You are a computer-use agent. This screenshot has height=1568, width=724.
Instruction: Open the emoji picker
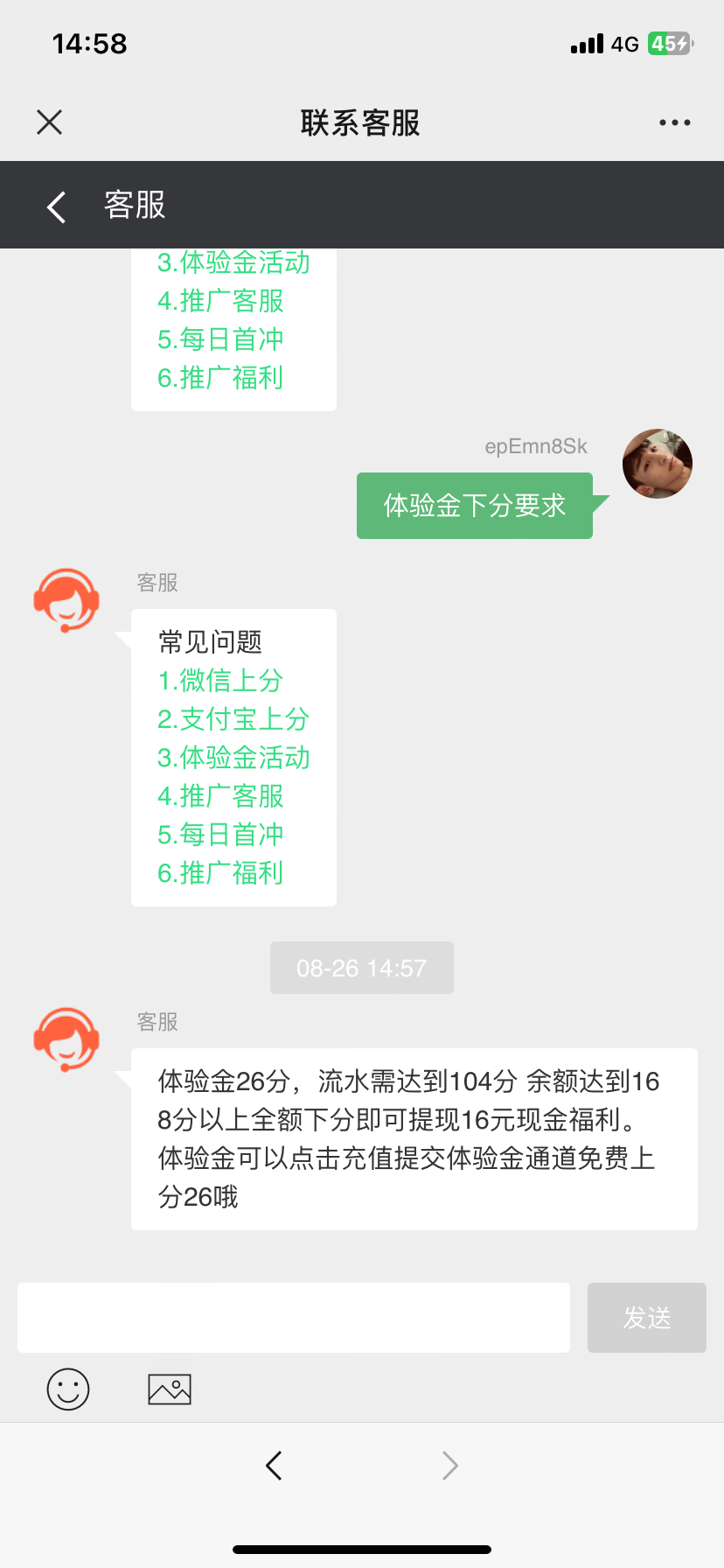point(68,1389)
